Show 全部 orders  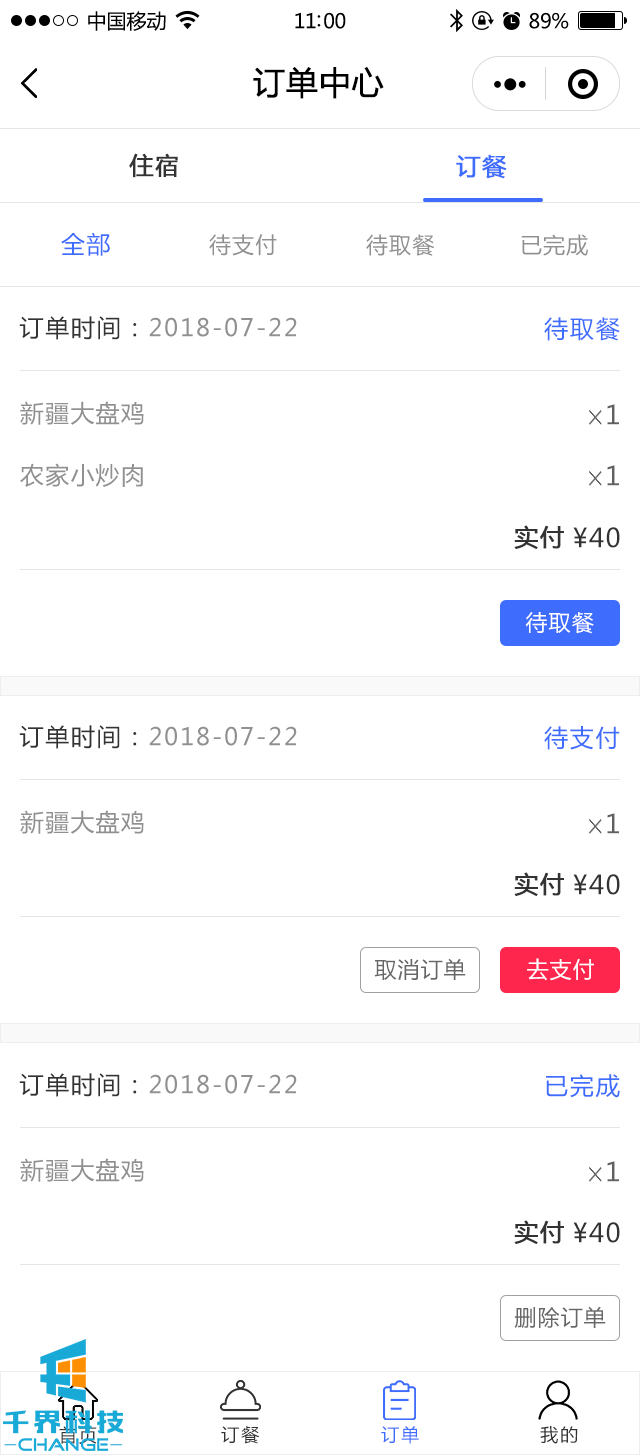click(86, 245)
